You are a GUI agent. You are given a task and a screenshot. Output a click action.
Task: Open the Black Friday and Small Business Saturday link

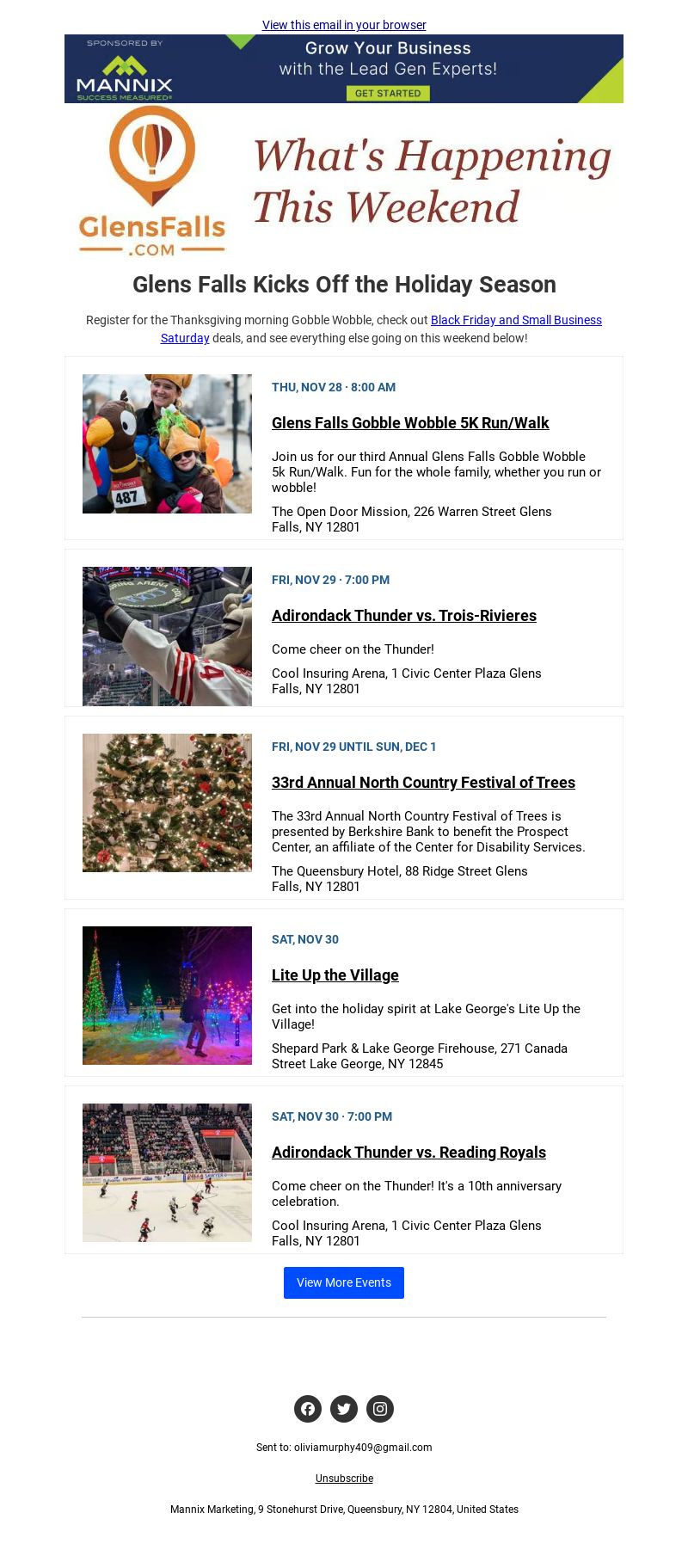coord(381,329)
